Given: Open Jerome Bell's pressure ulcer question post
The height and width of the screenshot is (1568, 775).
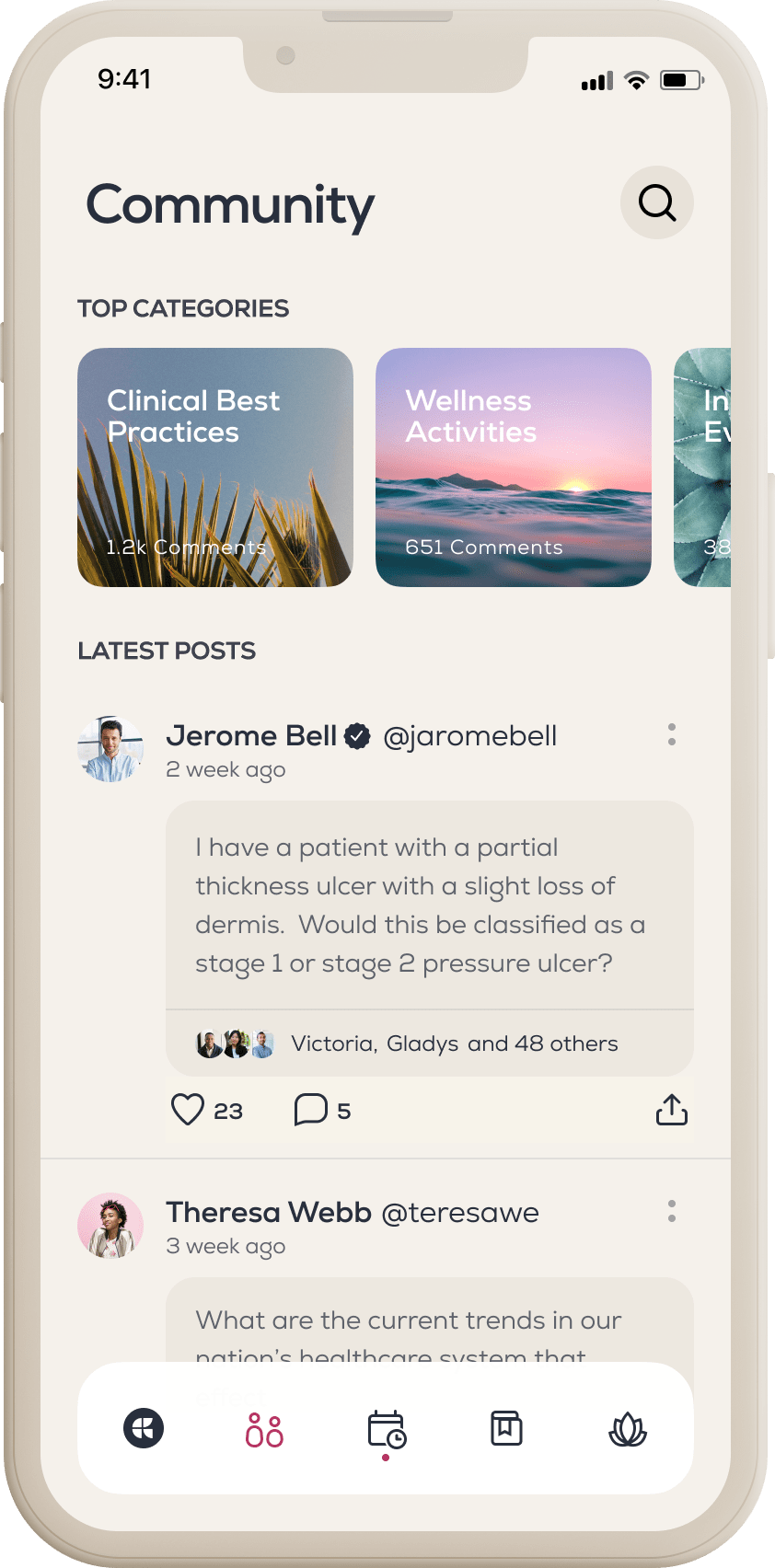Looking at the screenshot, I should (x=429, y=905).
